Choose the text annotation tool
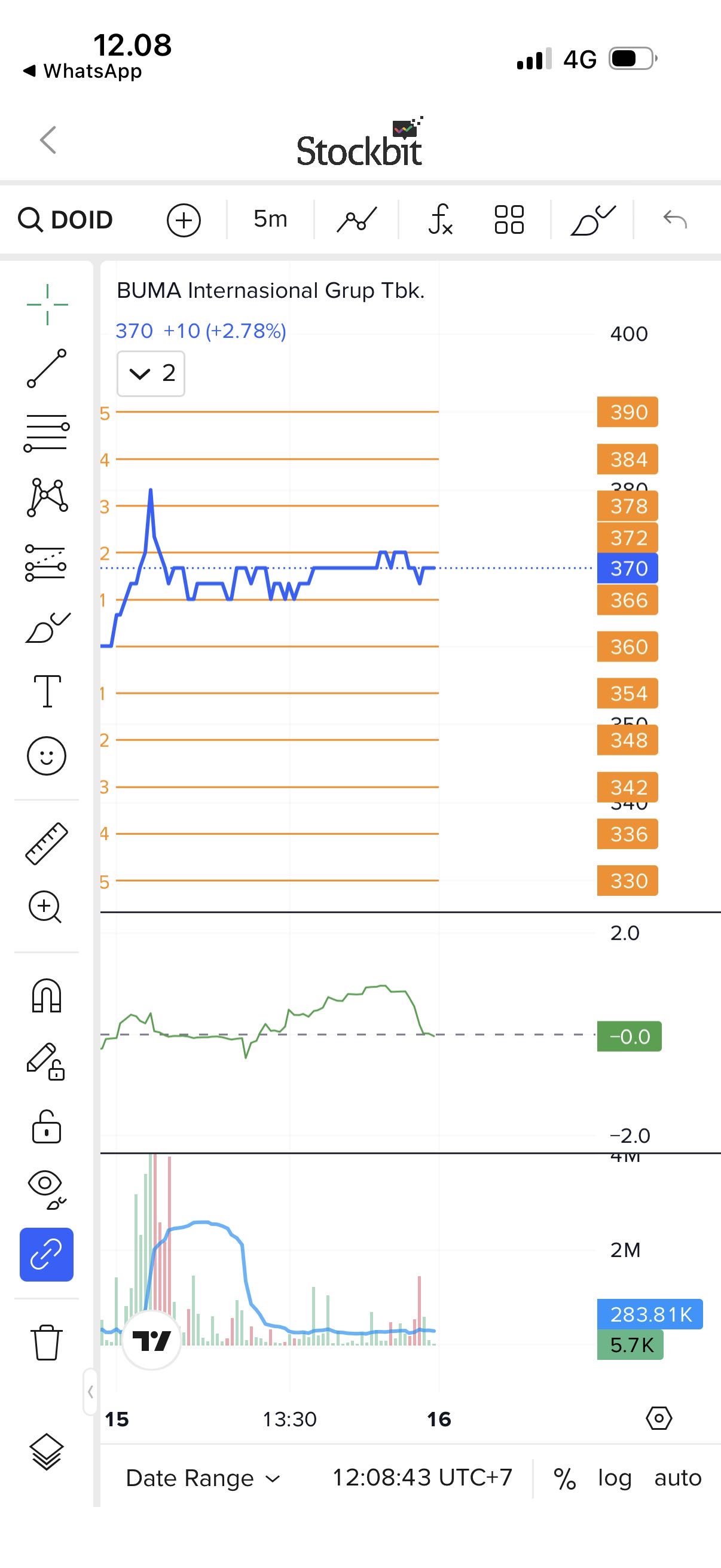 click(x=47, y=691)
